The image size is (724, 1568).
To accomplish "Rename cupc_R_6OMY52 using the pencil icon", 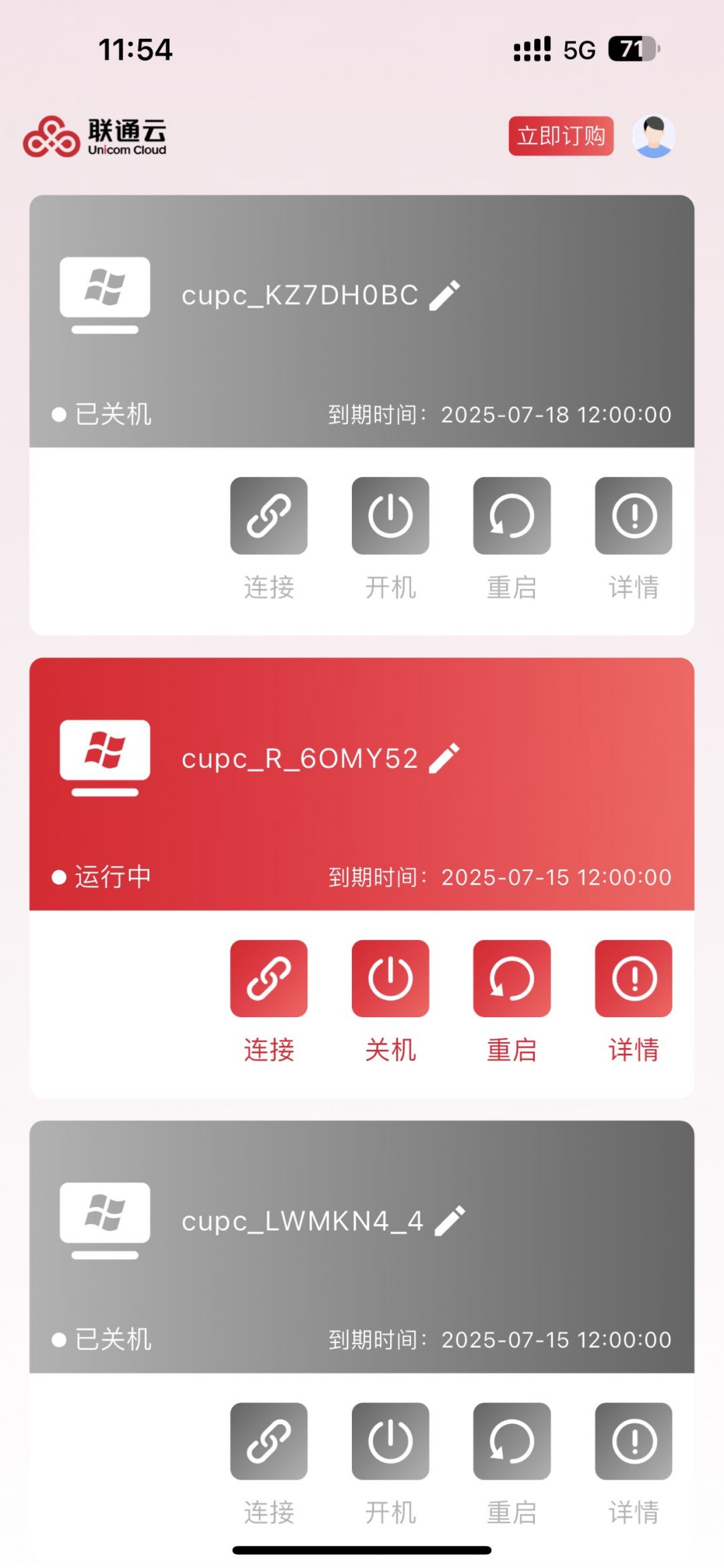I will 444,759.
